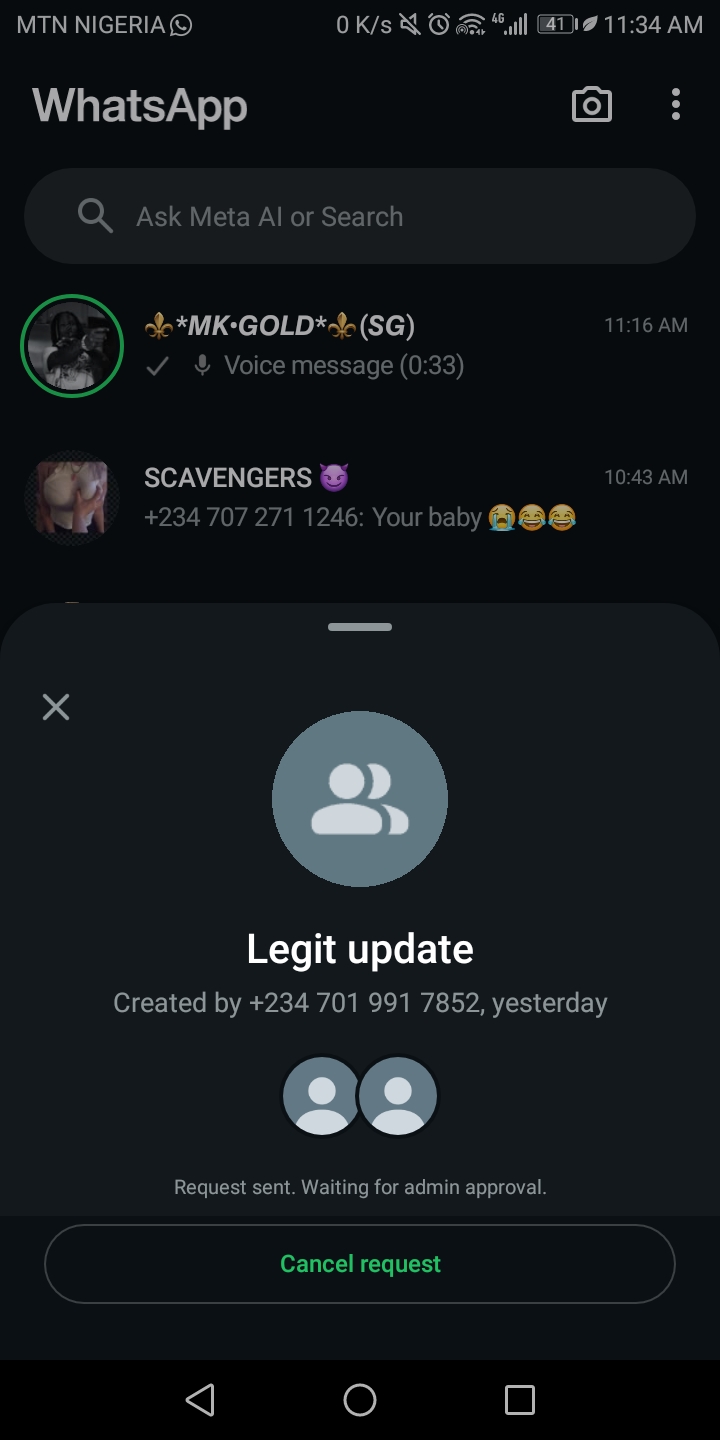
Task: Go to the home screen
Action: pyautogui.click(x=360, y=1399)
